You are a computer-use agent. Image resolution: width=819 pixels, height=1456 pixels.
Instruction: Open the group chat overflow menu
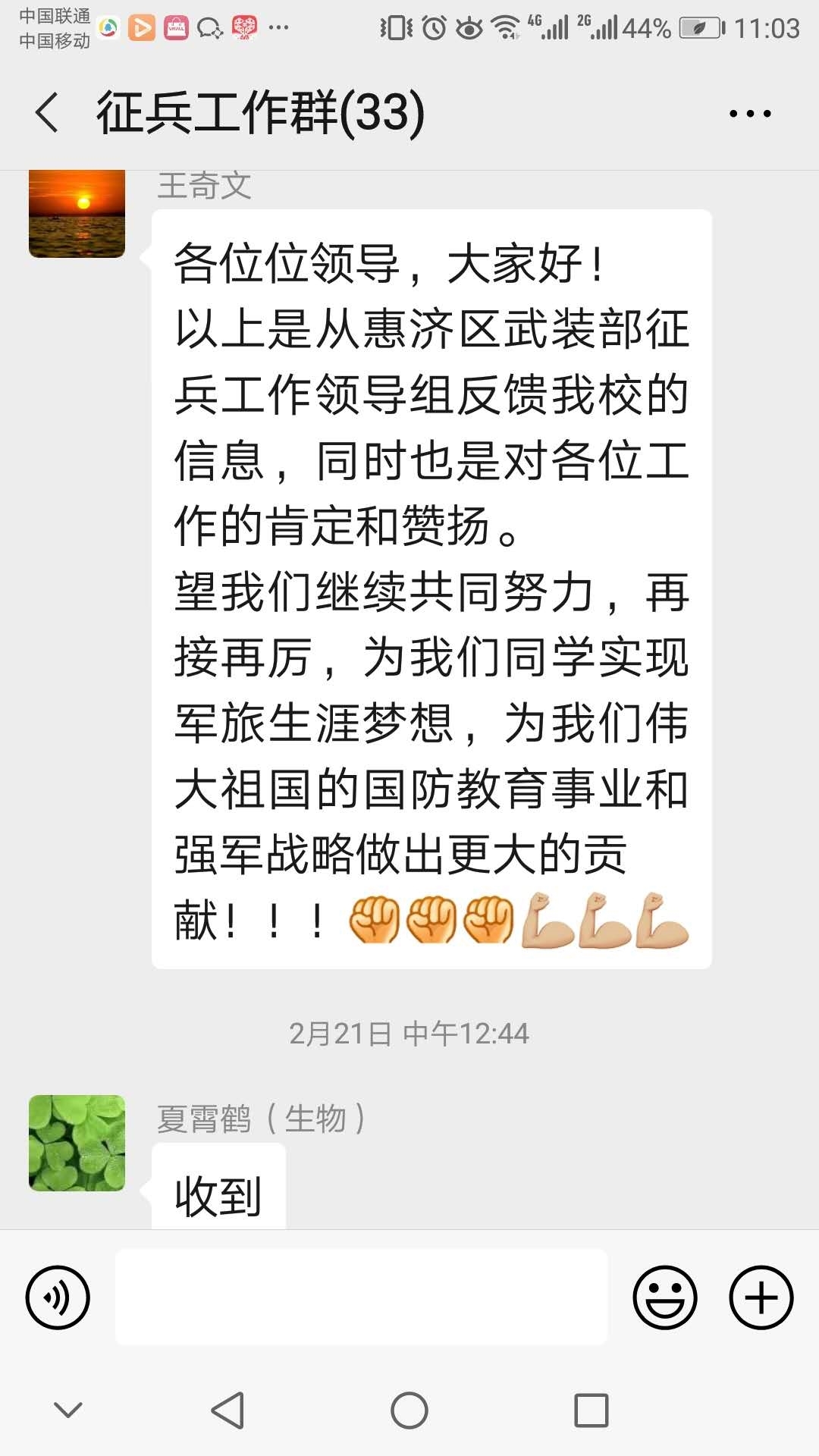[749, 114]
